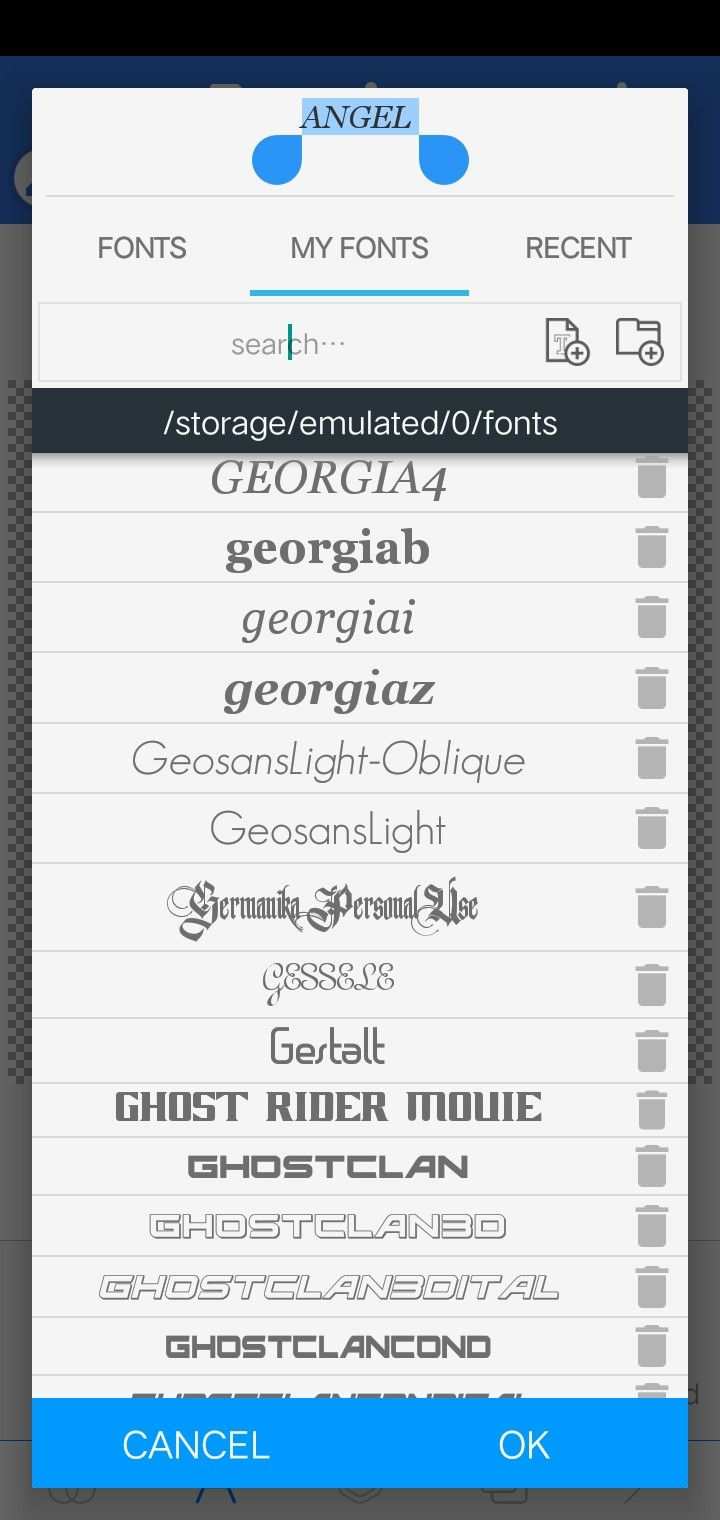
Task: Add a font file
Action: click(566, 342)
